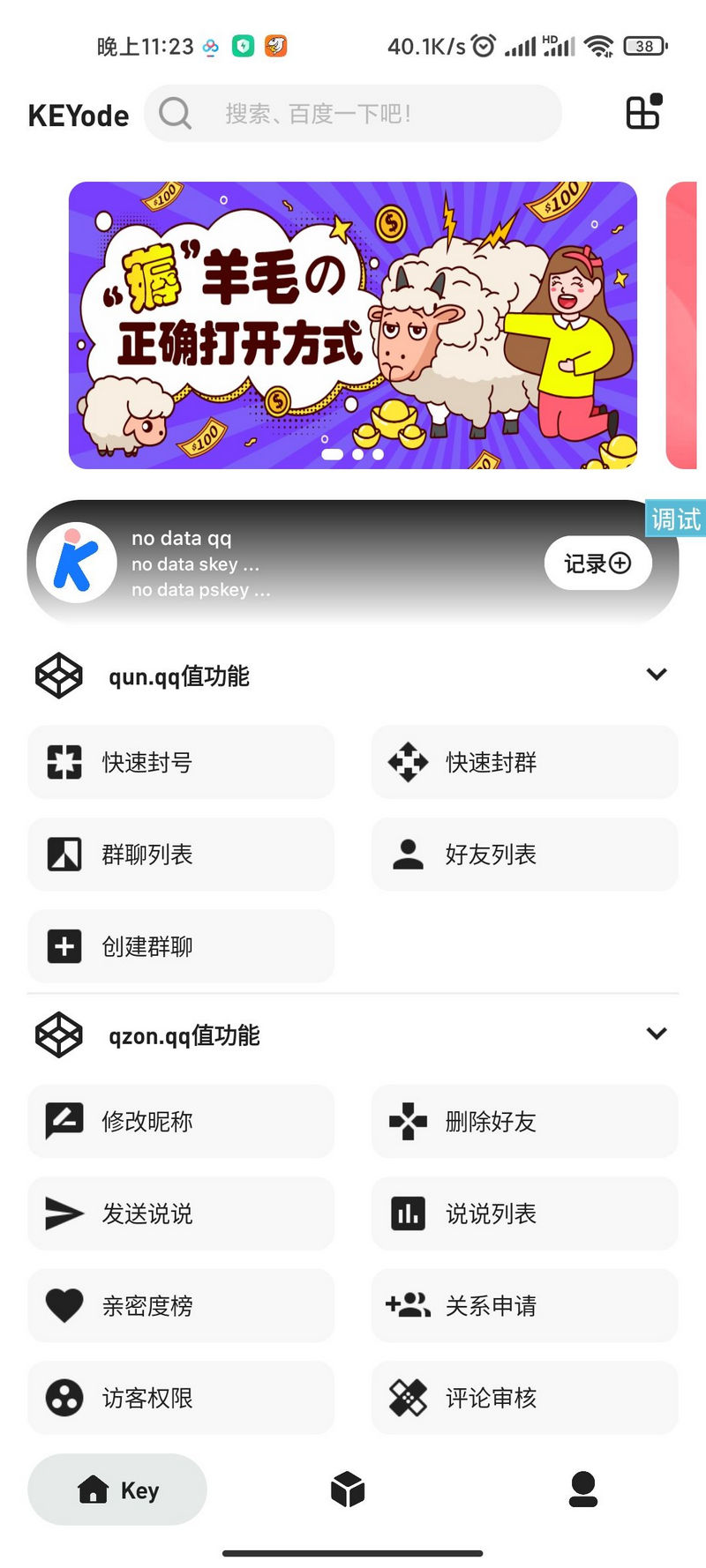Collapse the qun.qq值功能 section
Image resolution: width=706 pixels, height=1568 pixels.
[x=656, y=675]
